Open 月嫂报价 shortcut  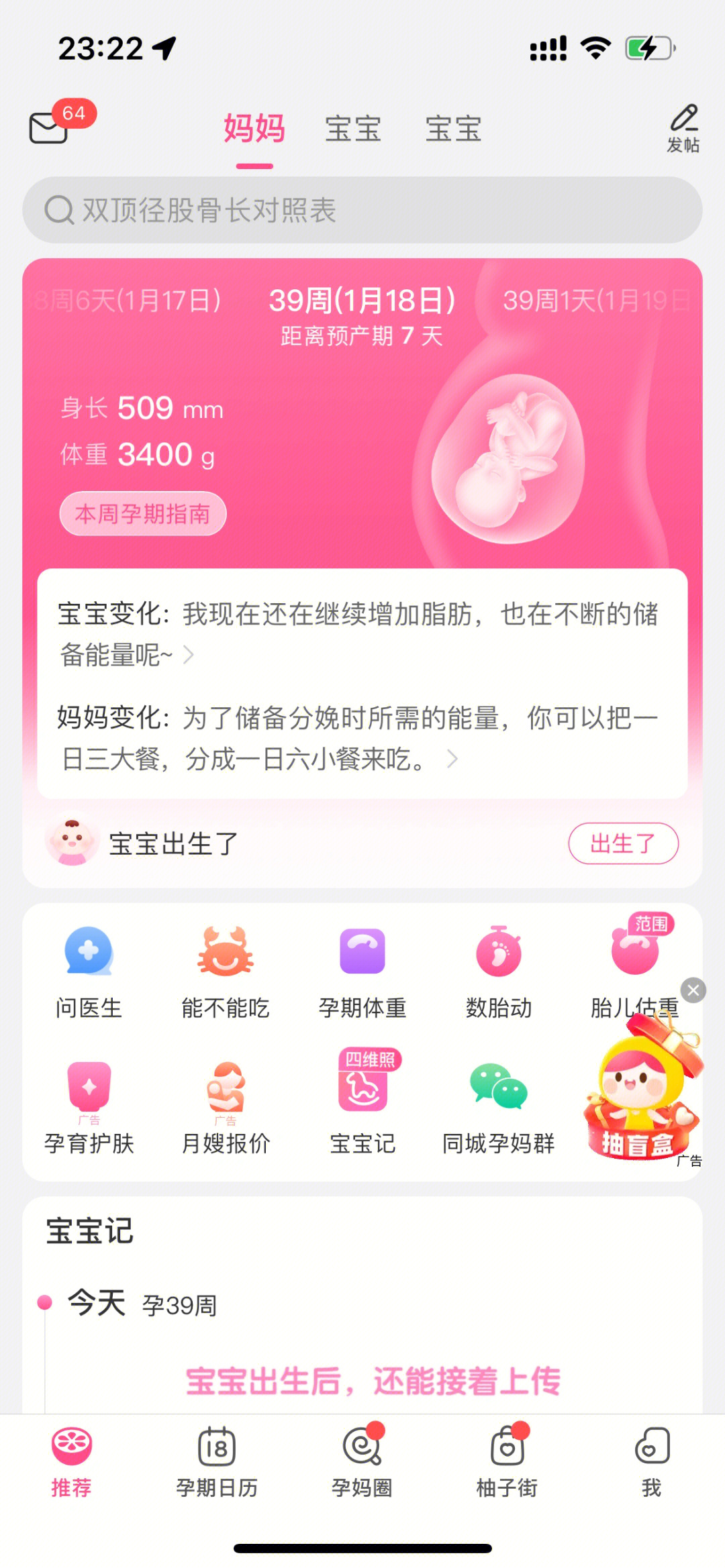[226, 1107]
